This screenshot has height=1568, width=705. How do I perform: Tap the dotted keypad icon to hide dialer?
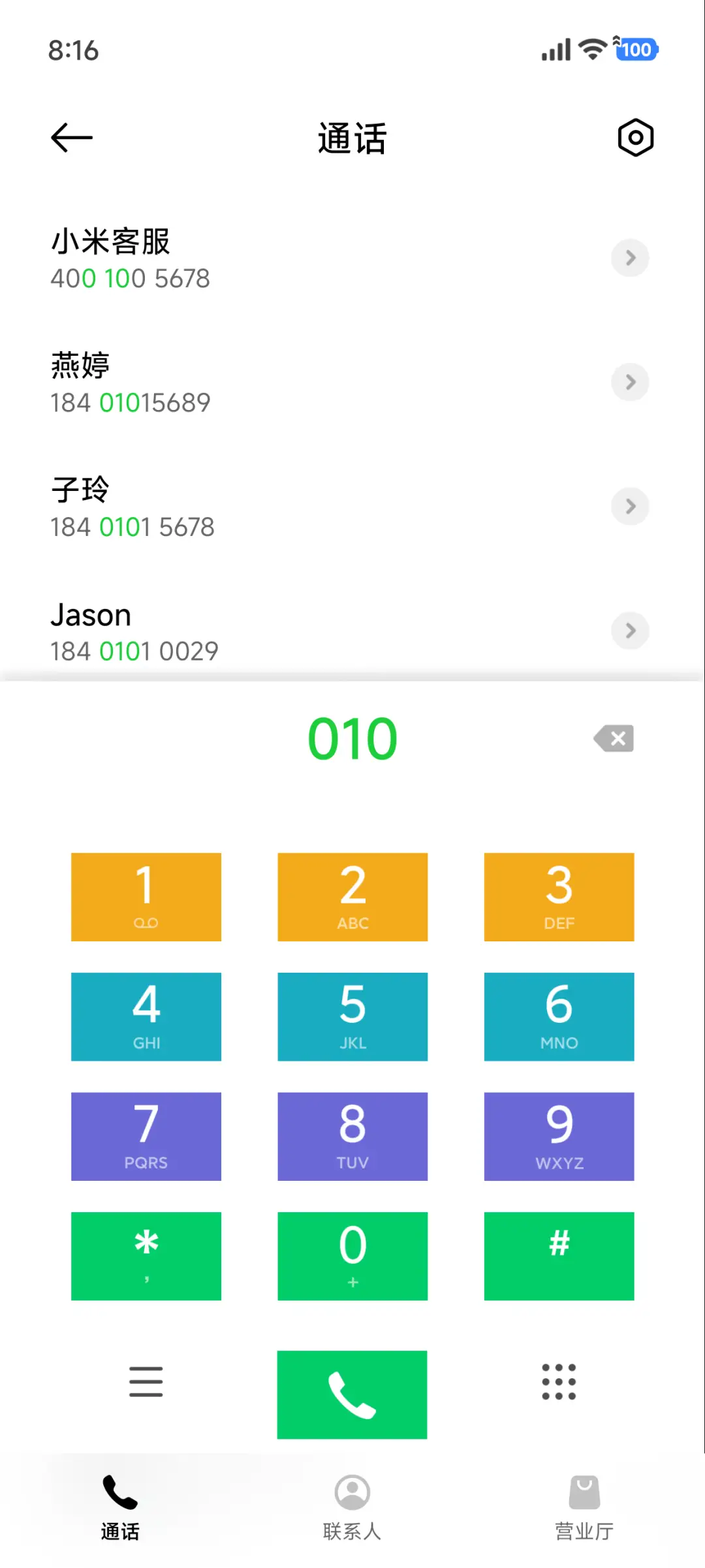point(558,1382)
